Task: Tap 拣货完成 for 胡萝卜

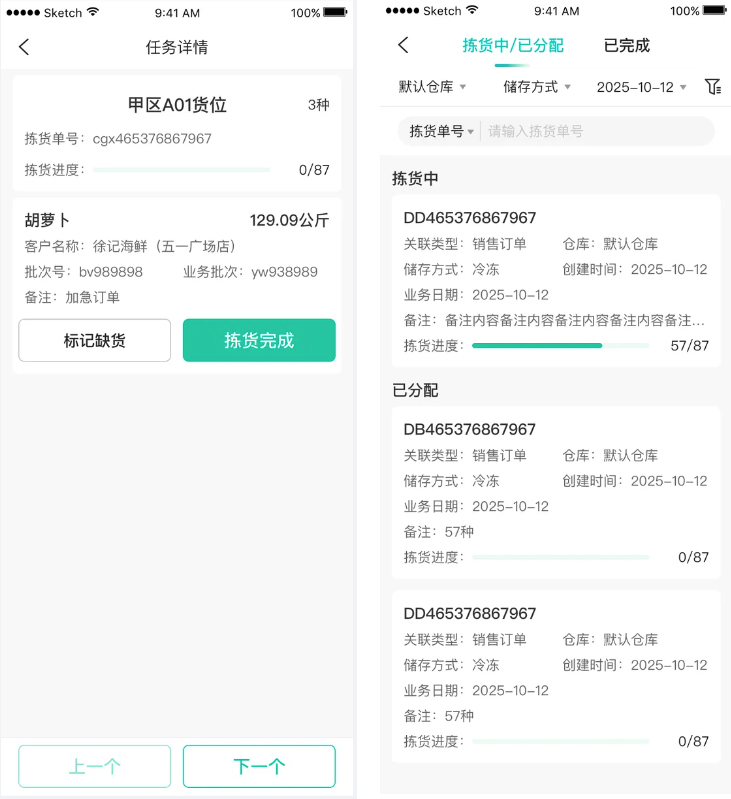Action: coord(259,340)
